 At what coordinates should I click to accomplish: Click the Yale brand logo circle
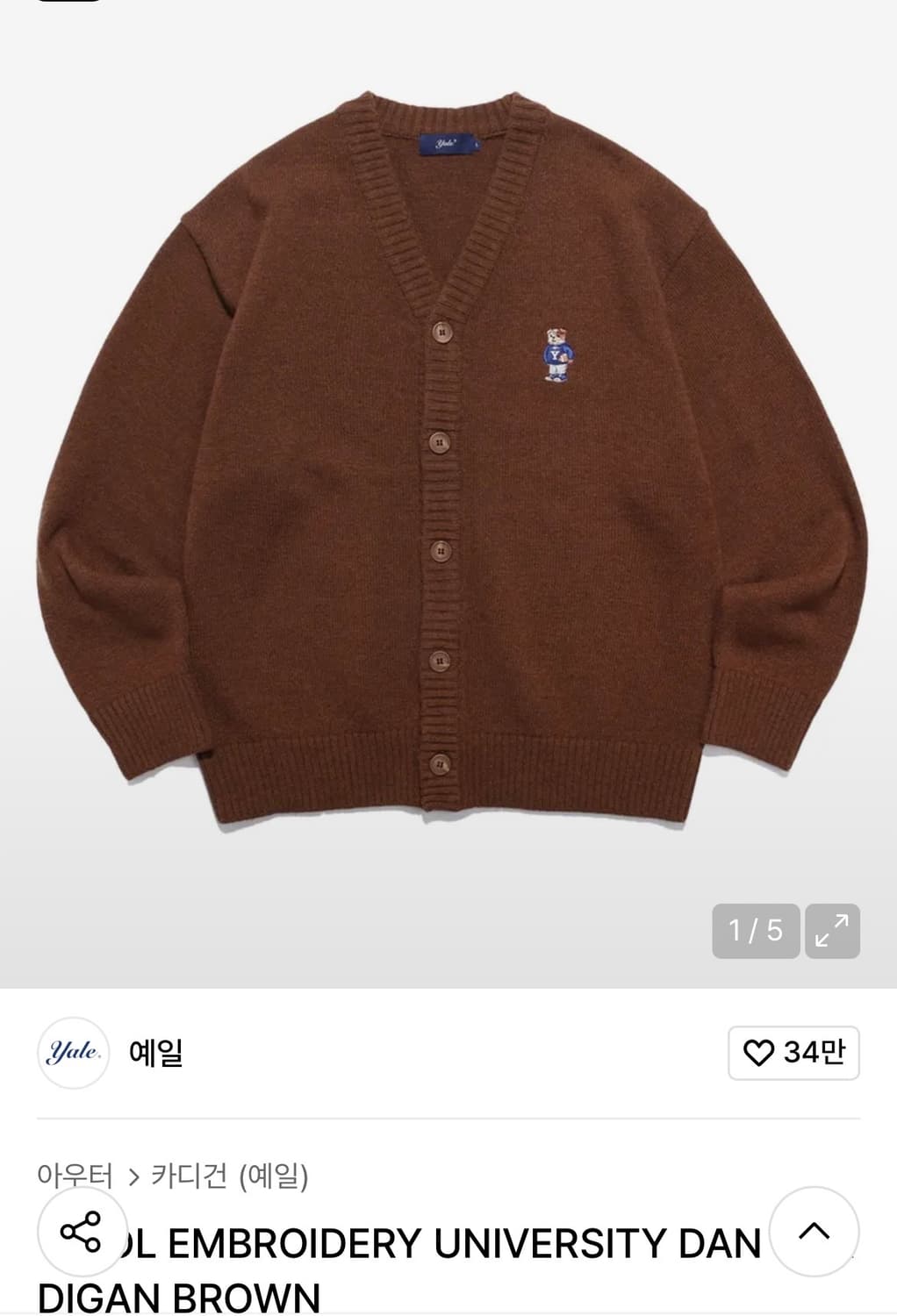coord(74,1053)
